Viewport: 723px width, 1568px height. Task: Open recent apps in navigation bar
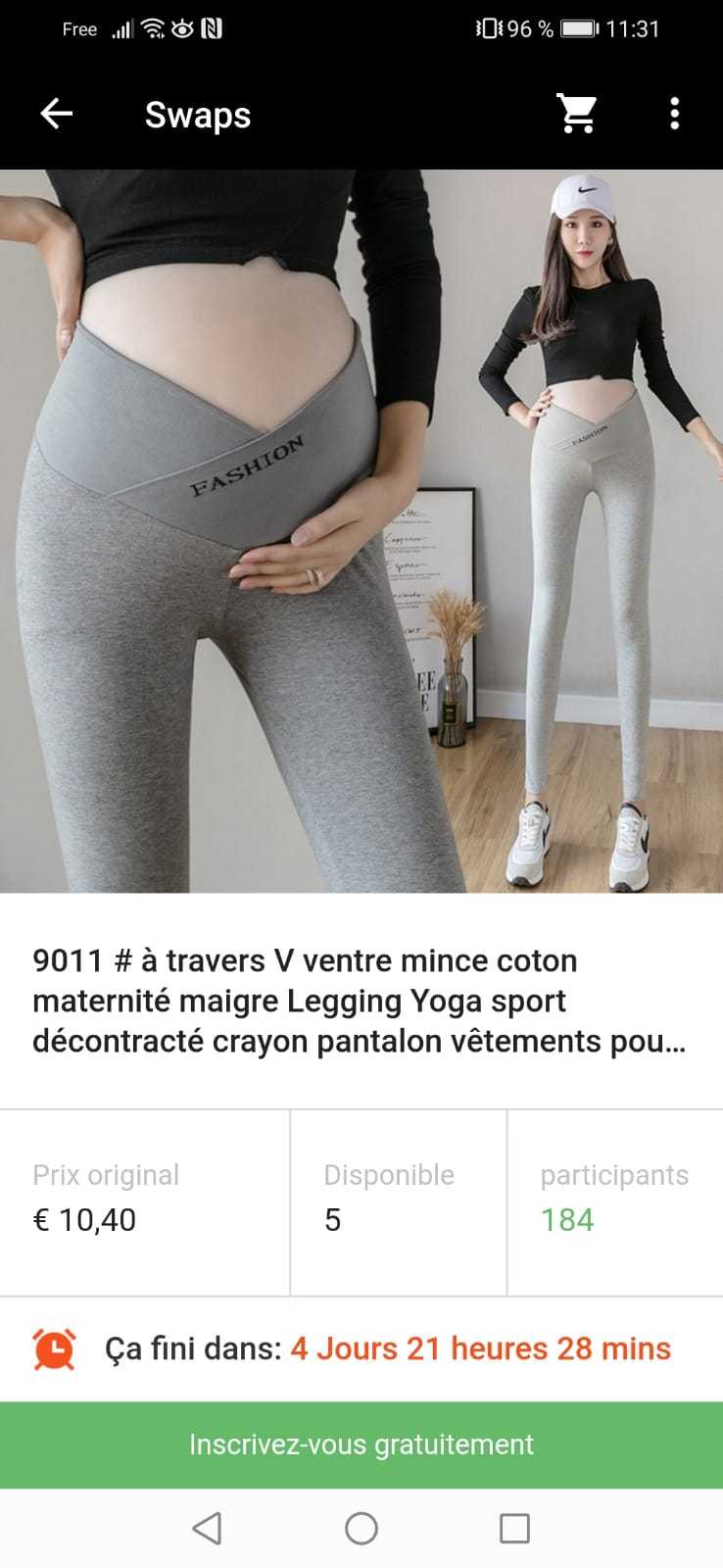click(514, 1528)
